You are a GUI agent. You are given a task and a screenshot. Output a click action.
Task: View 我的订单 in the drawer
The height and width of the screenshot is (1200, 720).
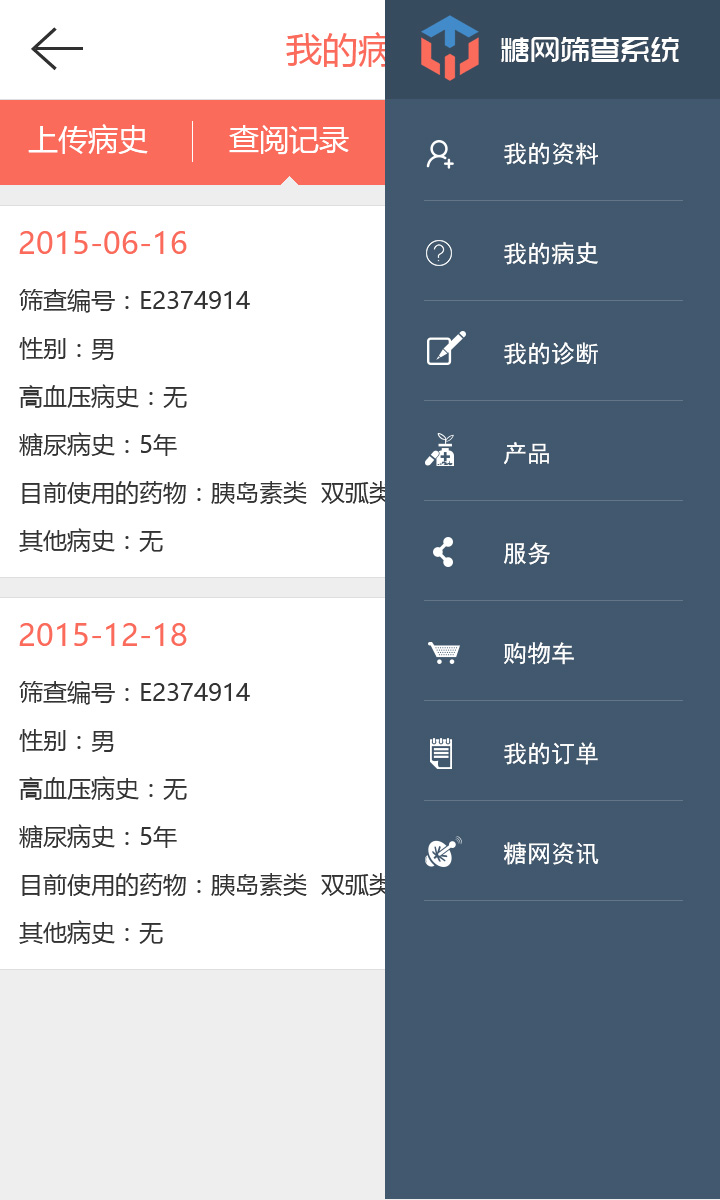tap(552, 754)
